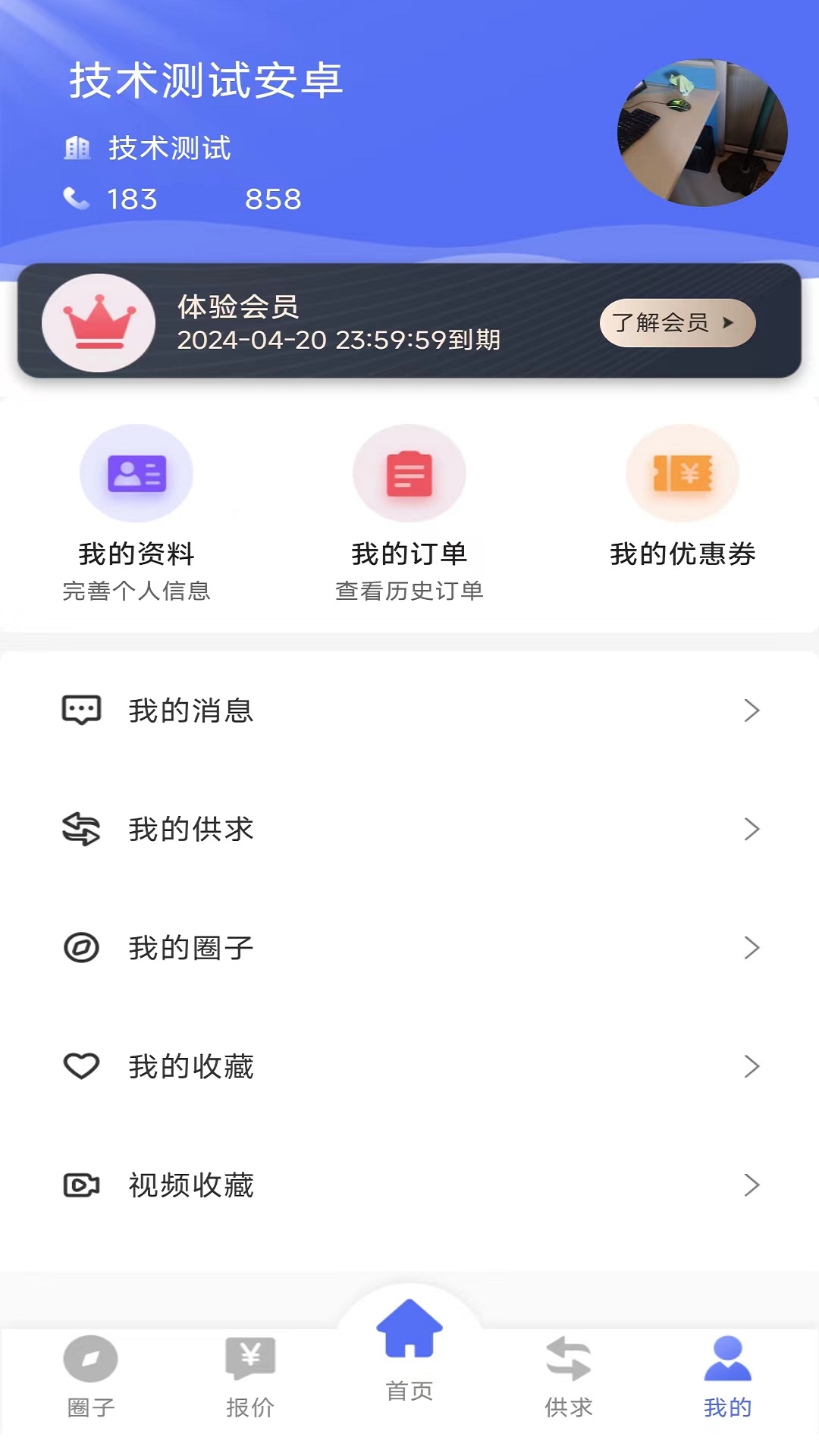The image size is (819, 1456).
Task: Go to 我的供求 listings
Action: tap(409, 830)
